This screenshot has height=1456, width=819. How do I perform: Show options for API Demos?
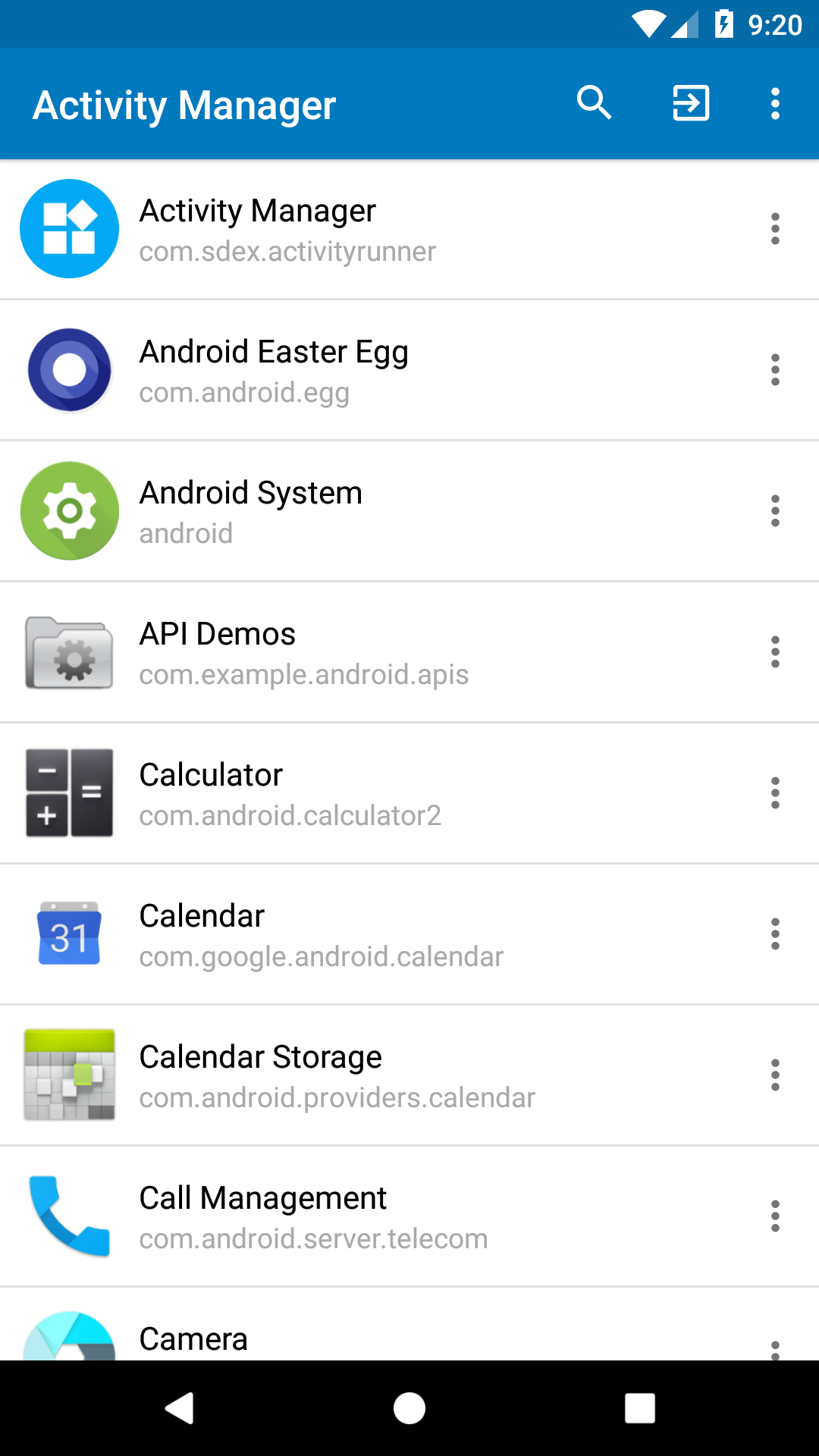[775, 652]
